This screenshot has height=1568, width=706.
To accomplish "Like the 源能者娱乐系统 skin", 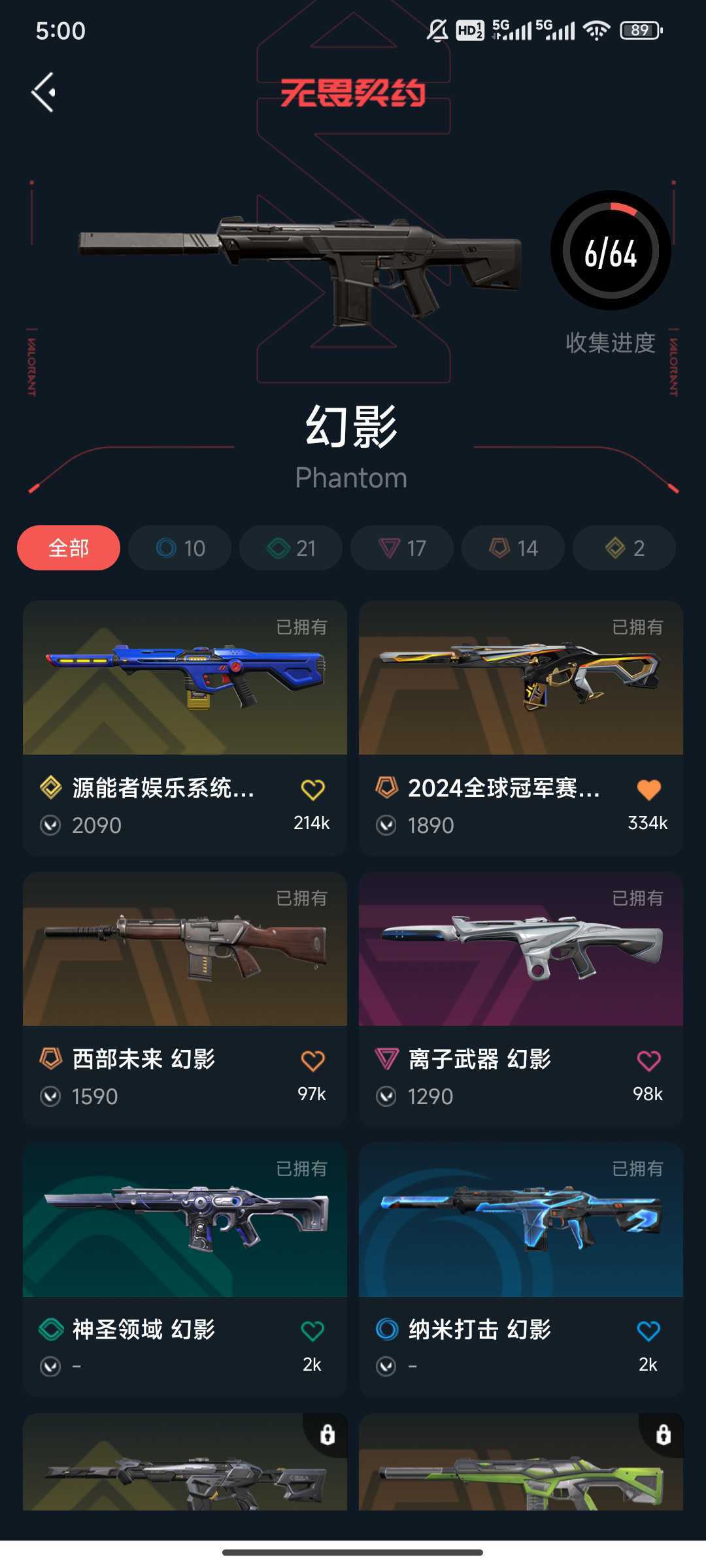I will coord(312,790).
